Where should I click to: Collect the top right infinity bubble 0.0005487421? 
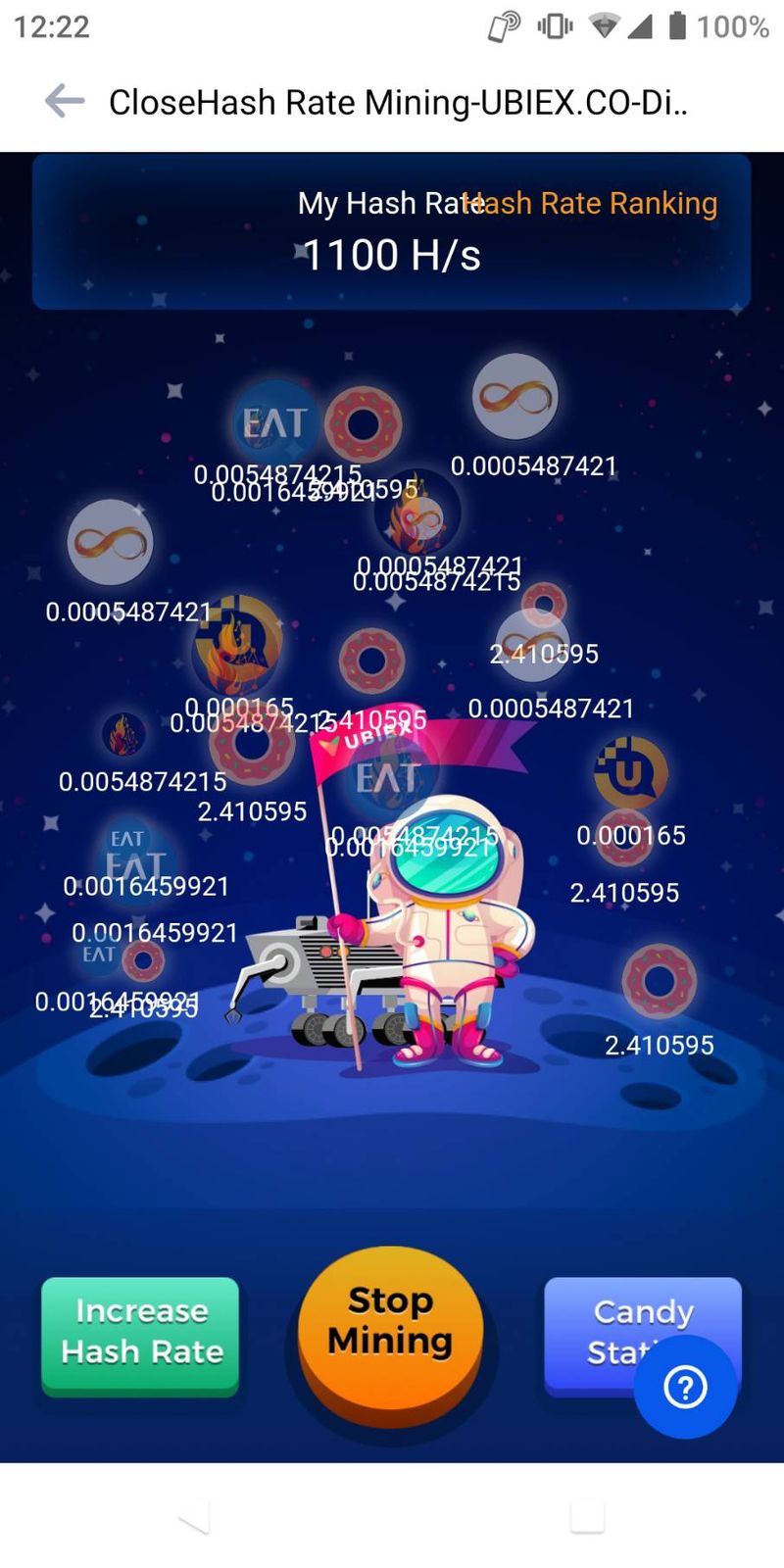coord(515,397)
